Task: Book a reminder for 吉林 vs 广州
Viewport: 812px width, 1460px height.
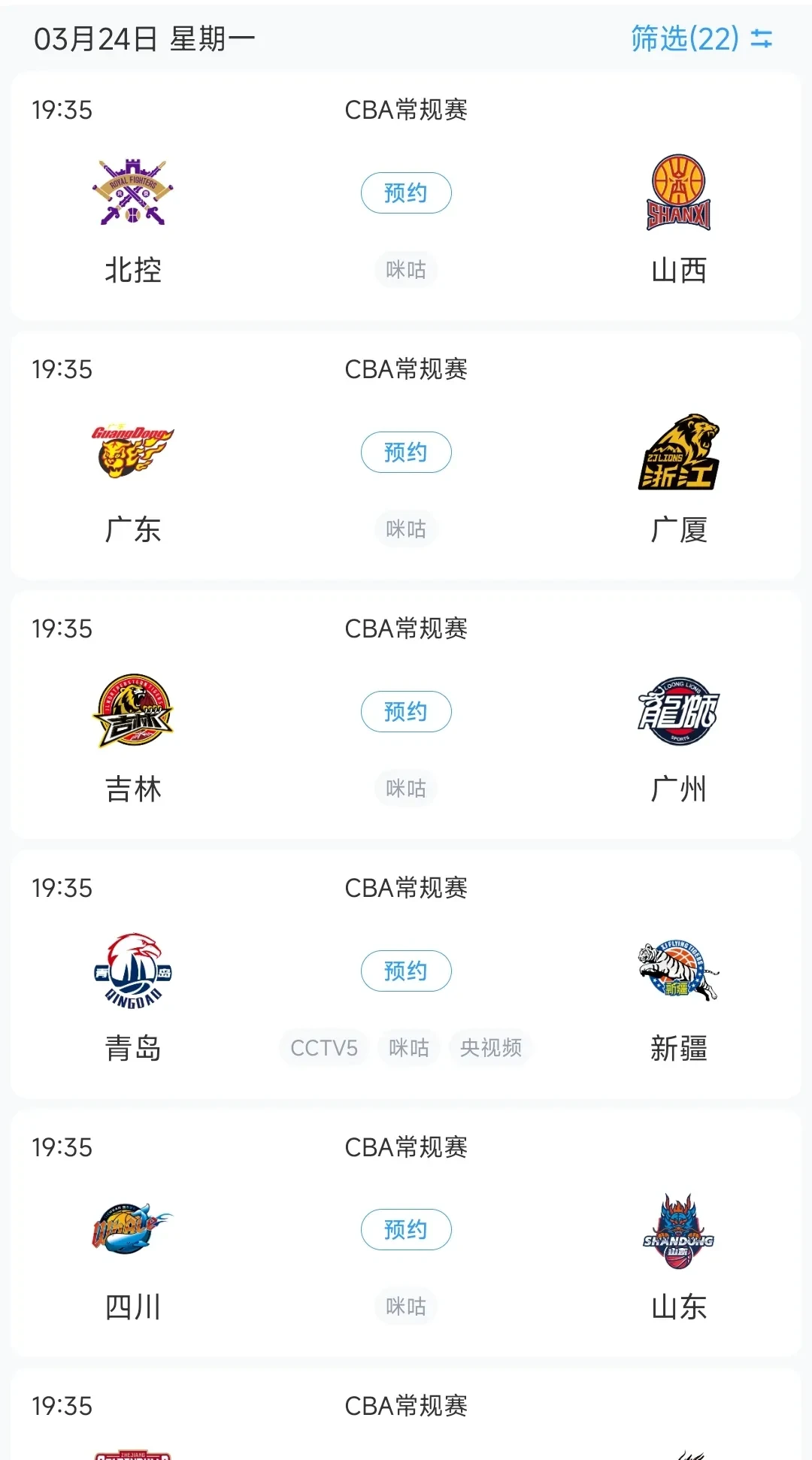Action: [406, 712]
